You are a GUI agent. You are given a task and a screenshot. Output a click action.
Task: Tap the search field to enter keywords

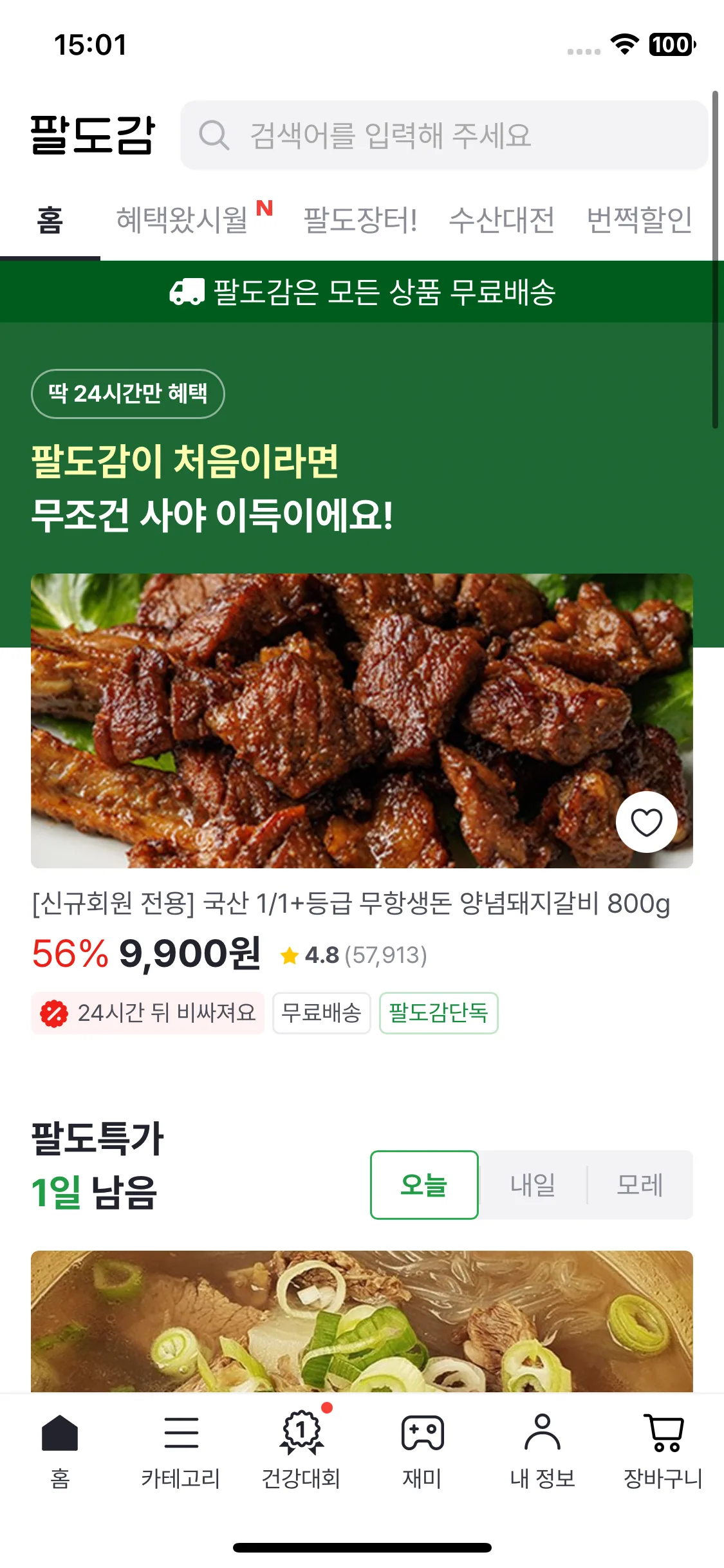(x=444, y=135)
